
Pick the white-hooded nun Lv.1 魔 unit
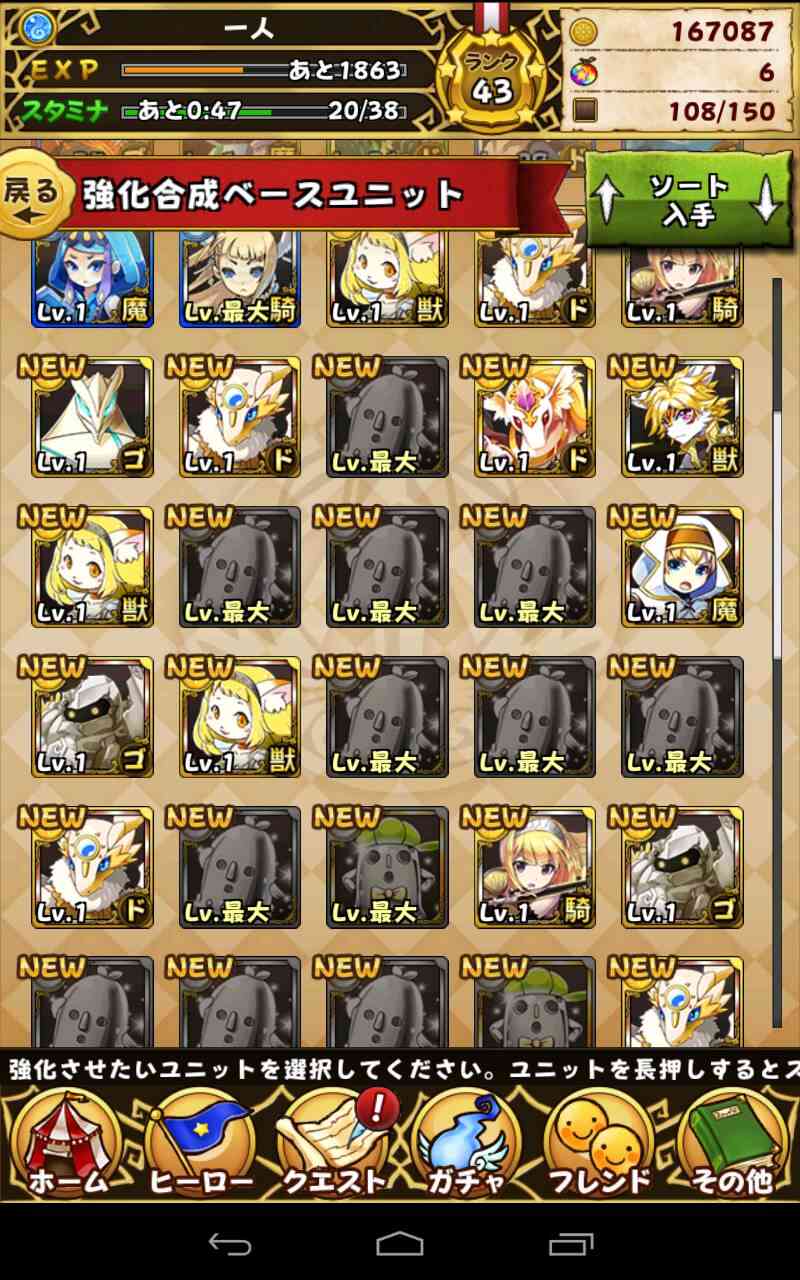pyautogui.click(x=682, y=568)
